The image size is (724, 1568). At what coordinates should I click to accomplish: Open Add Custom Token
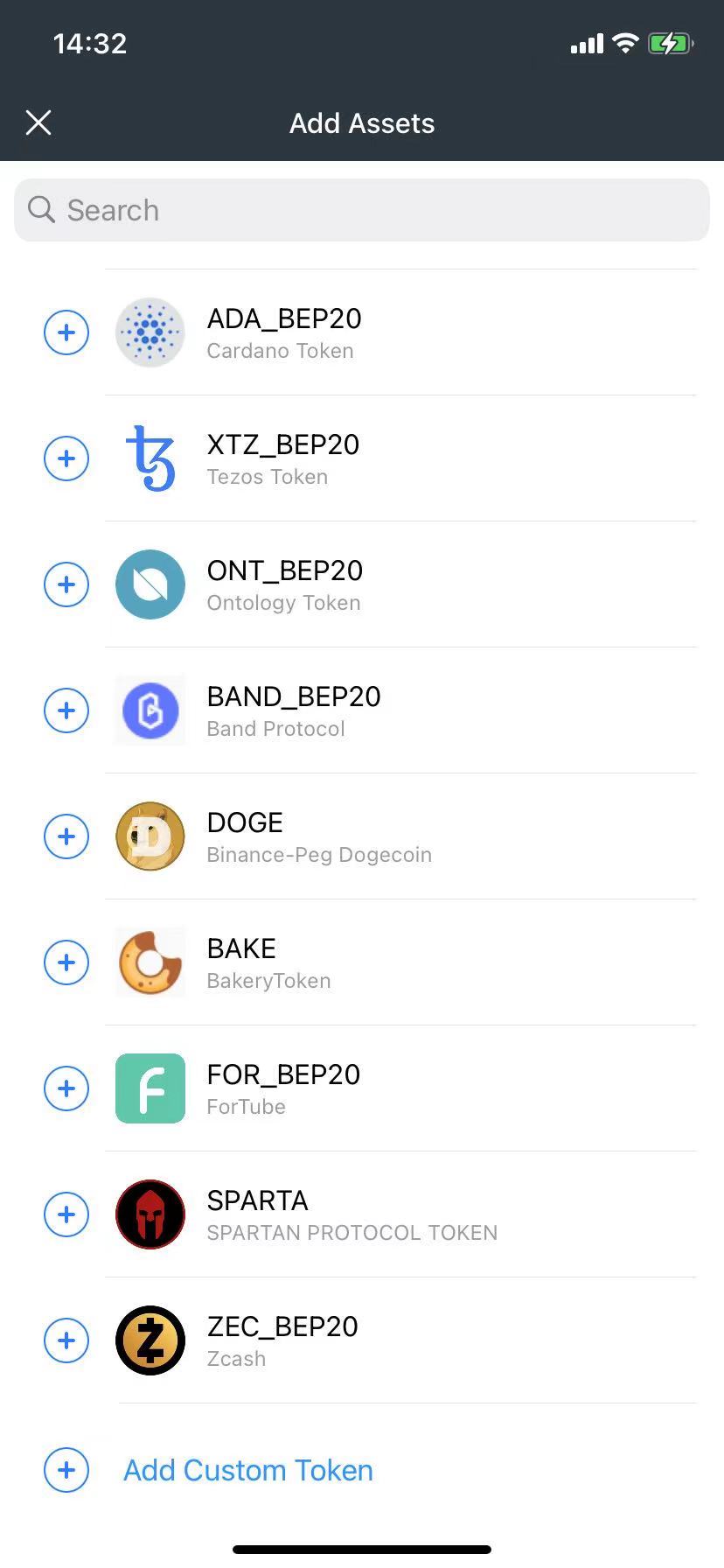248,1470
